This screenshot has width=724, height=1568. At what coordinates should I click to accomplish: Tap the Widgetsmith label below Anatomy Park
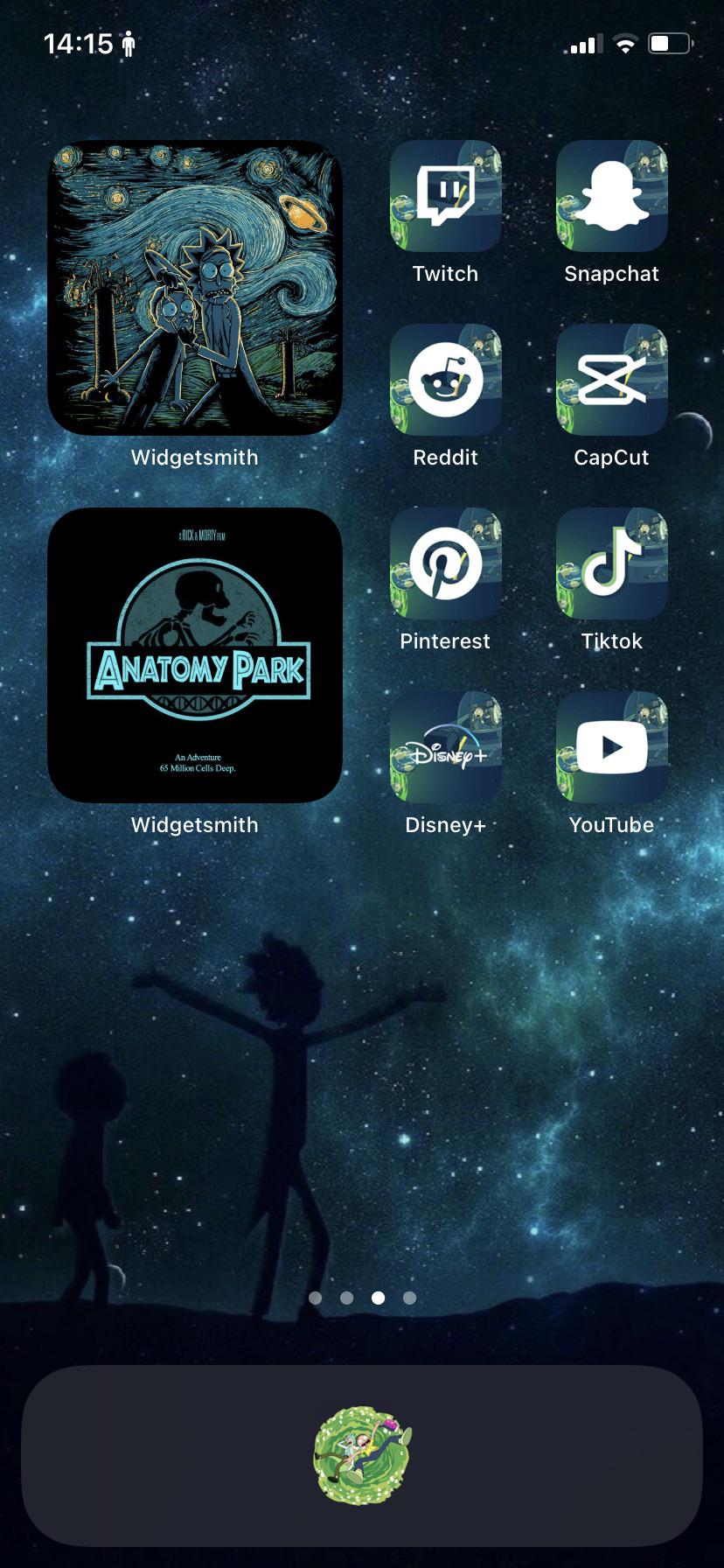click(193, 823)
